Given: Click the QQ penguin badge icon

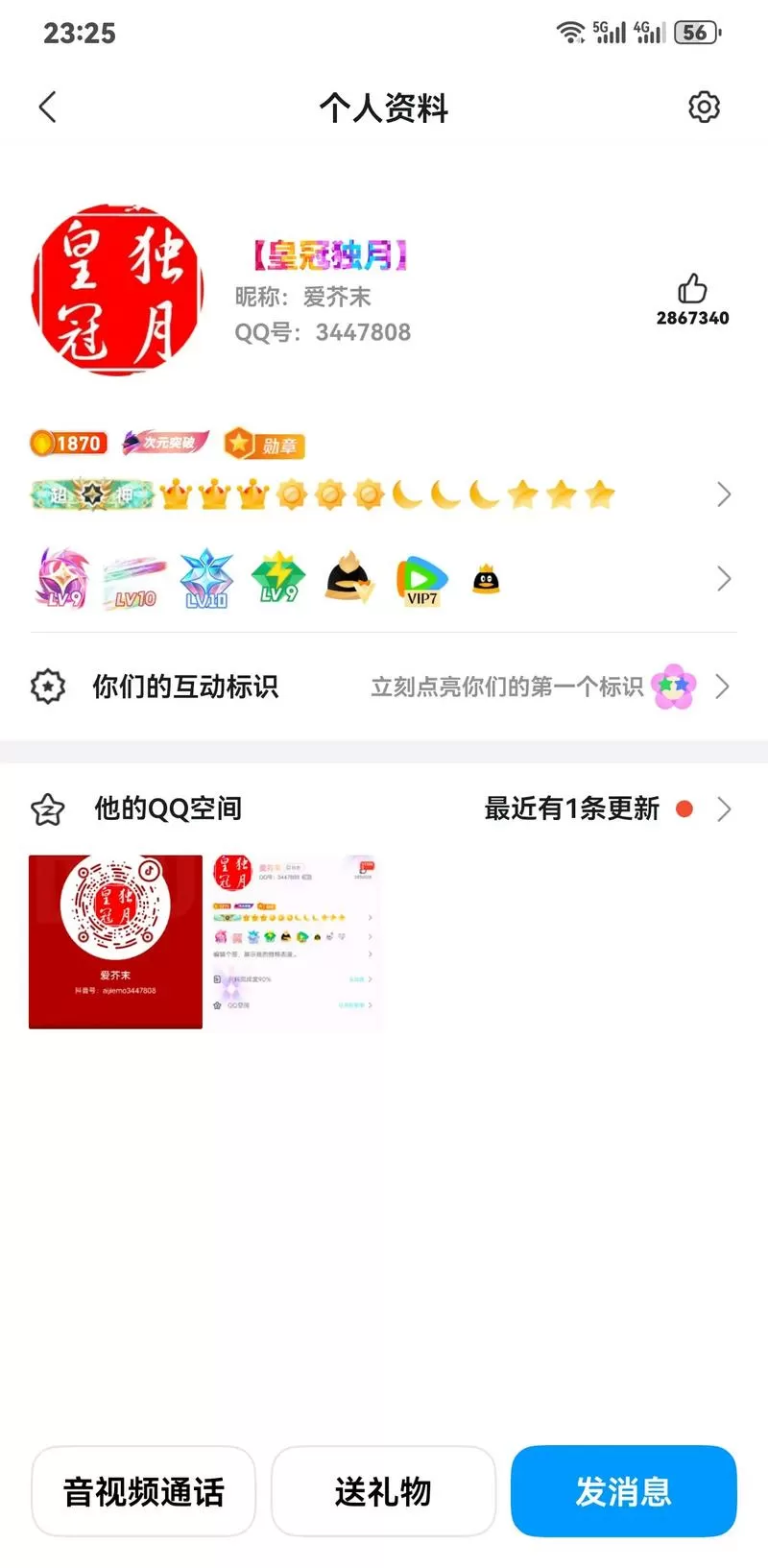Looking at the screenshot, I should coord(485,577).
